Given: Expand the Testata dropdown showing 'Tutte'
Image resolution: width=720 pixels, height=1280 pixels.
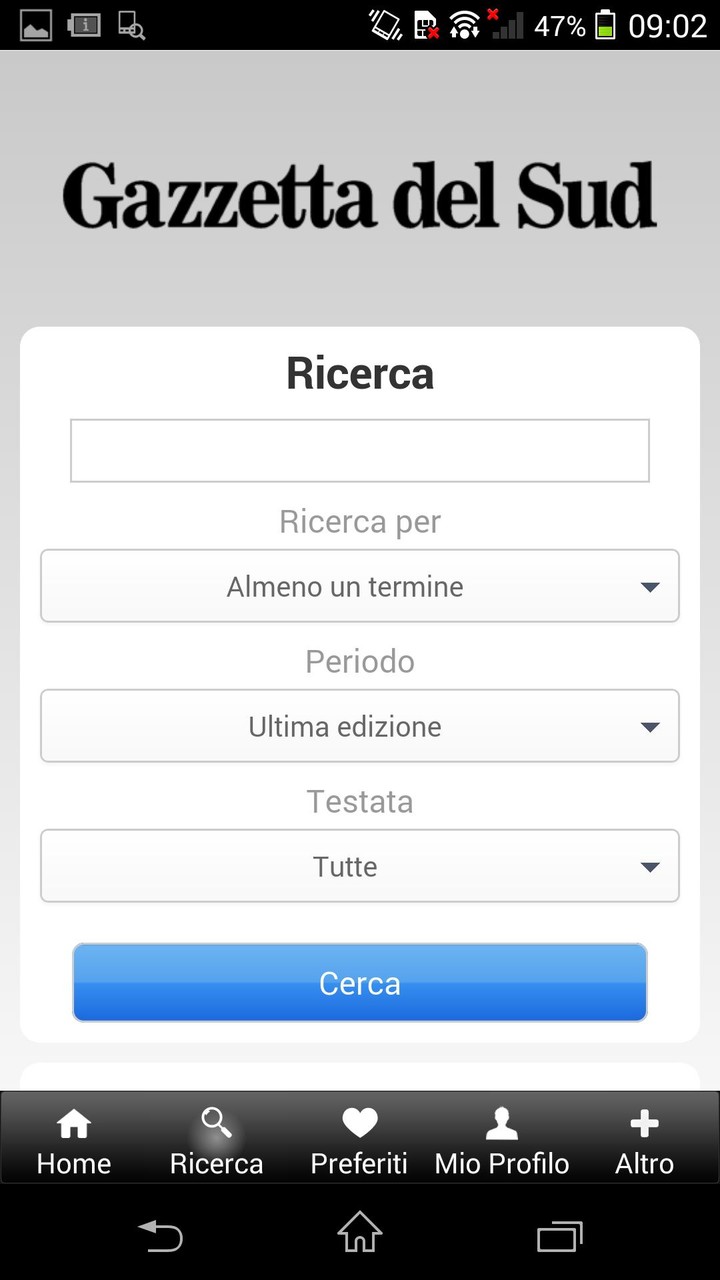Looking at the screenshot, I should pos(360,866).
